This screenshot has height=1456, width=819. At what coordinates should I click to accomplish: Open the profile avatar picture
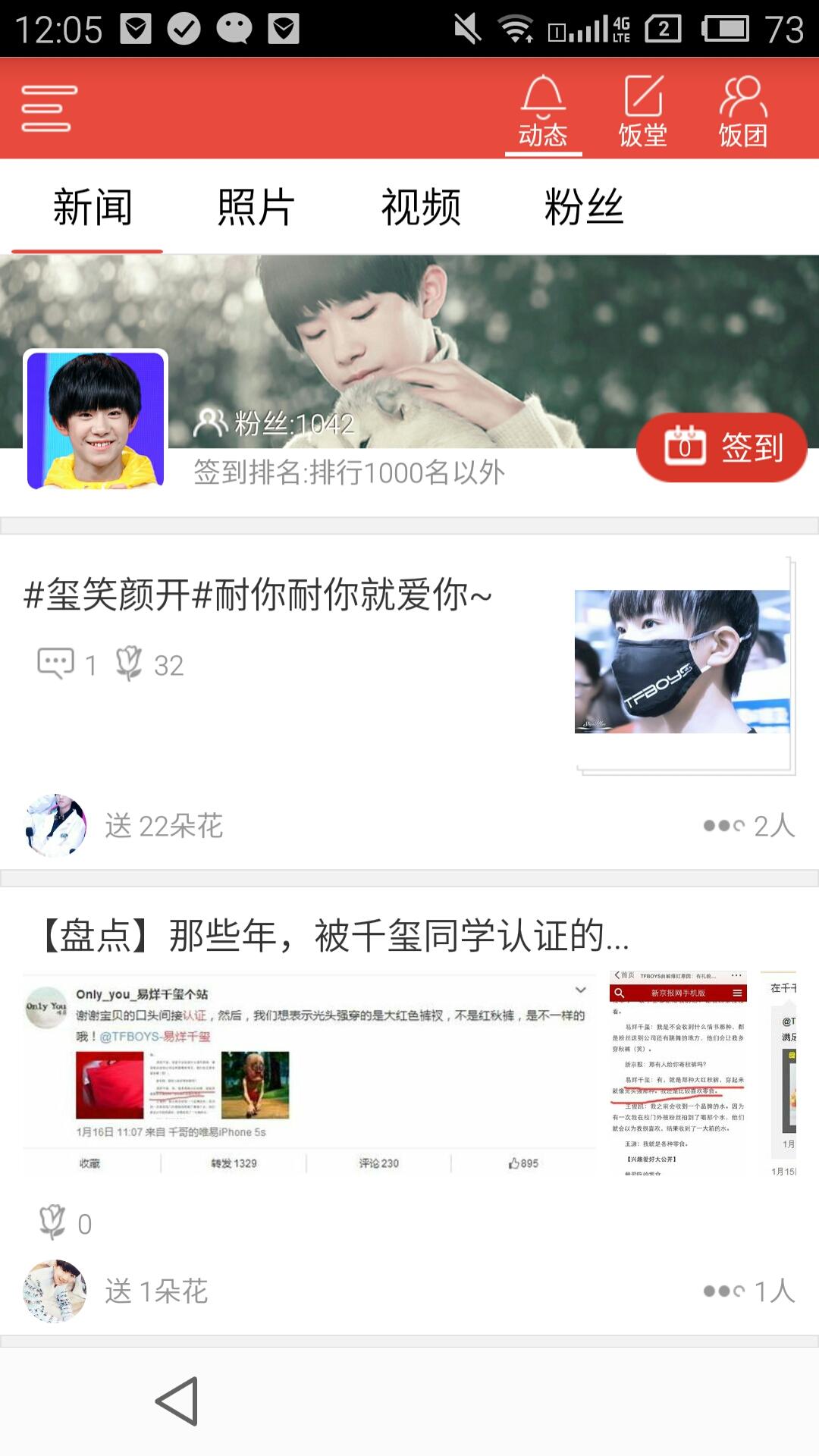[96, 419]
